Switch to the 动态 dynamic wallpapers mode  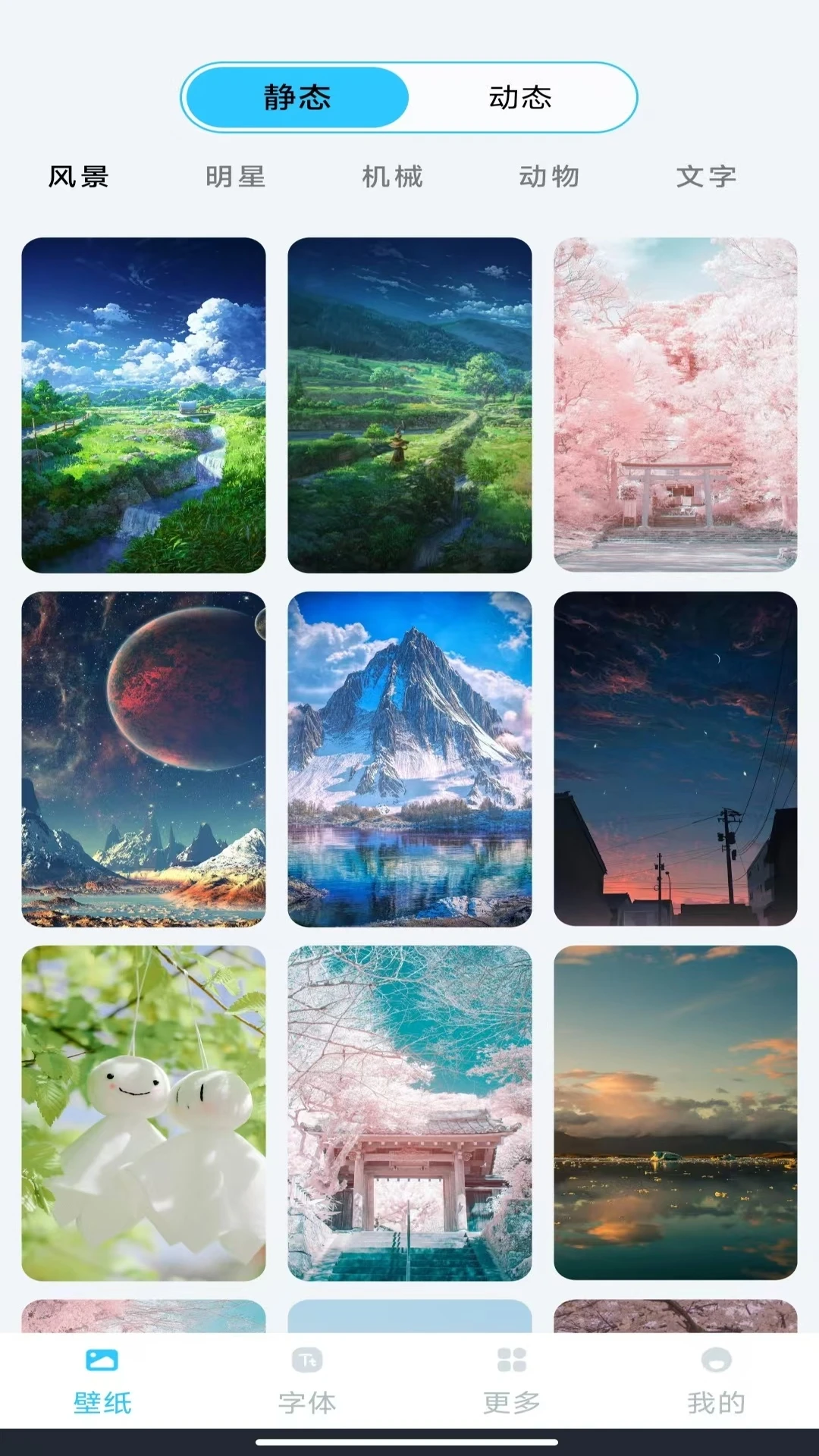522,97
